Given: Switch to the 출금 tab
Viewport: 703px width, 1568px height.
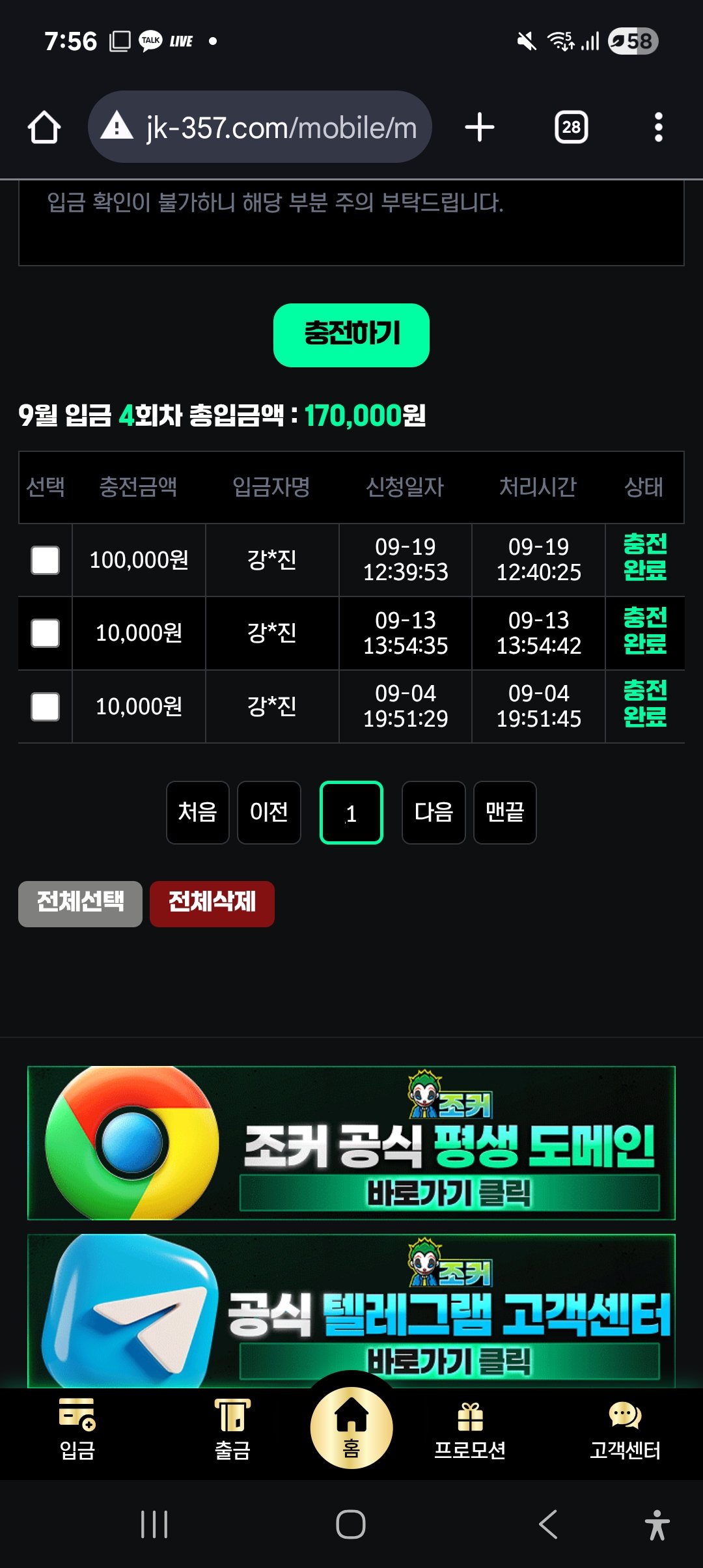Looking at the screenshot, I should coord(232,1429).
